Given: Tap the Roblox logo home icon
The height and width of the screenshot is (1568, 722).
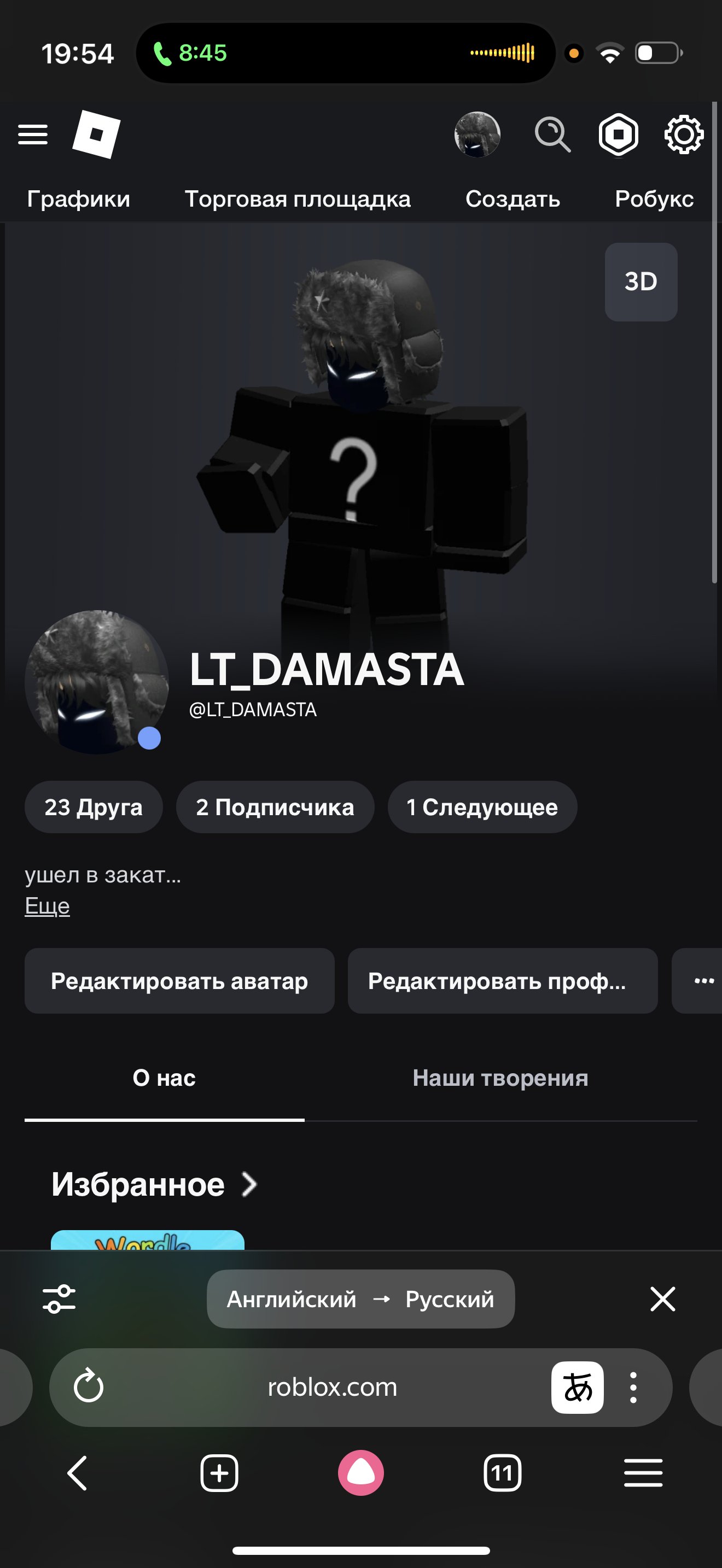Looking at the screenshot, I should [96, 134].
